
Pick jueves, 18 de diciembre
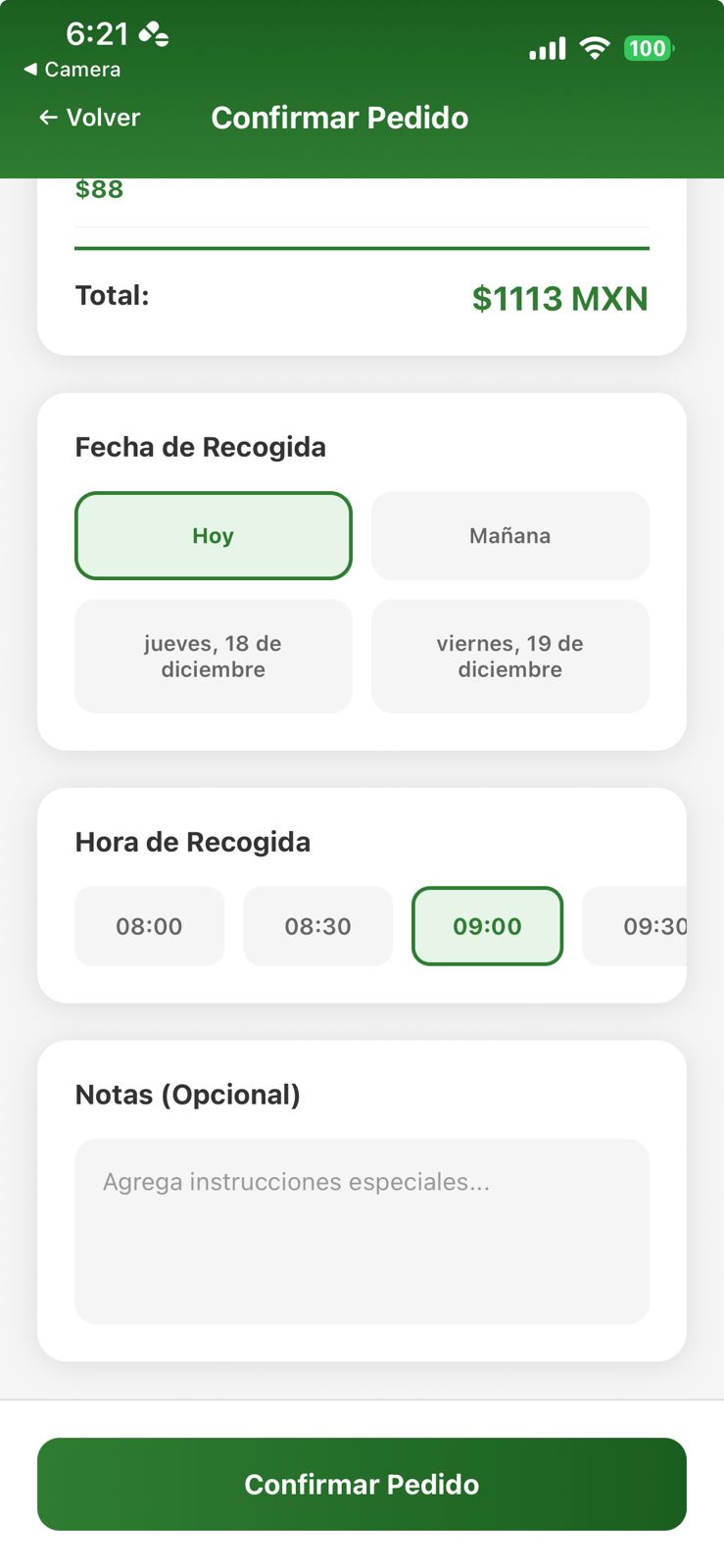[213, 657]
